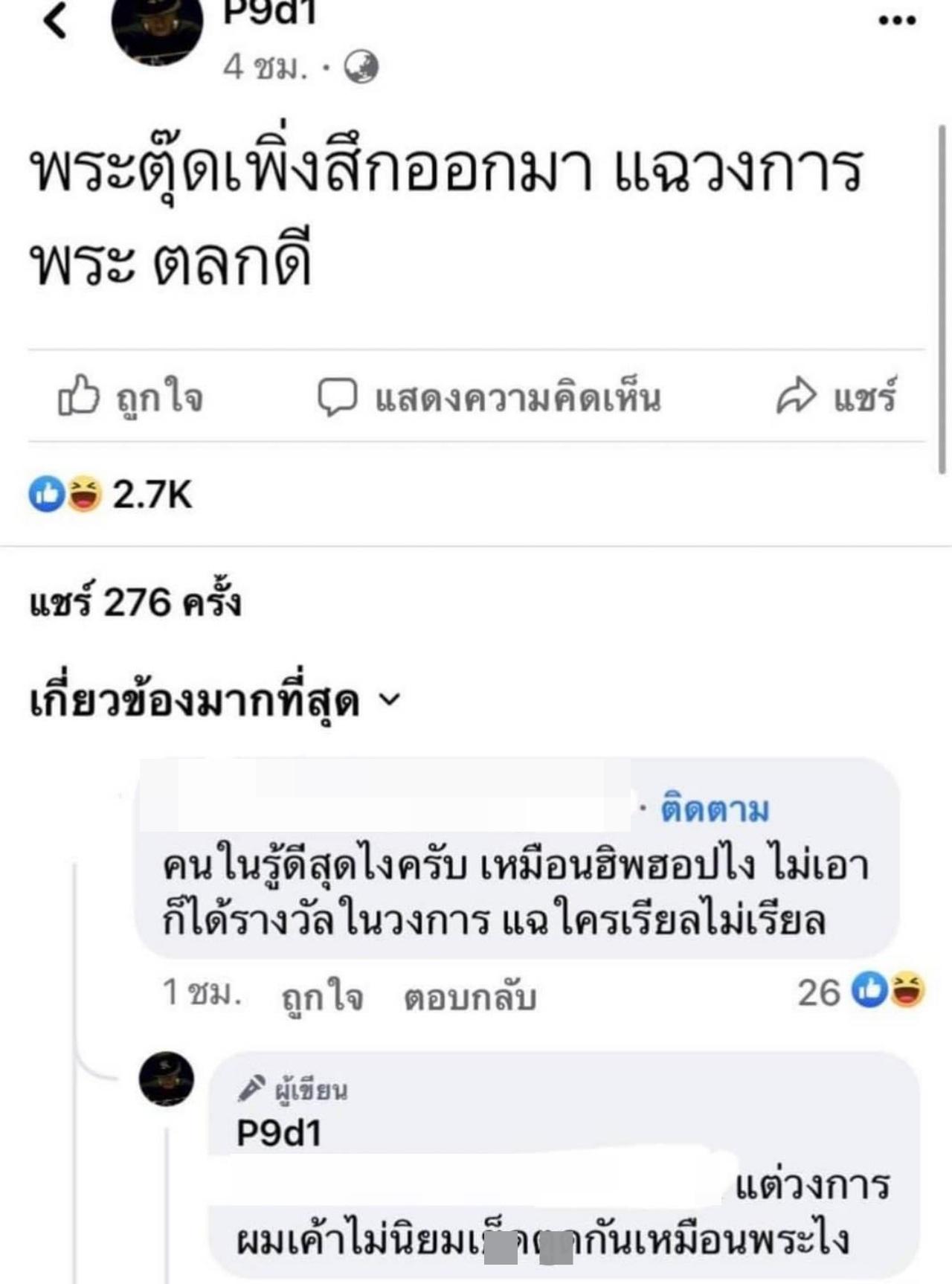Image resolution: width=952 pixels, height=1284 pixels.
Task: Share the post with แชร์ button
Action: (x=836, y=397)
